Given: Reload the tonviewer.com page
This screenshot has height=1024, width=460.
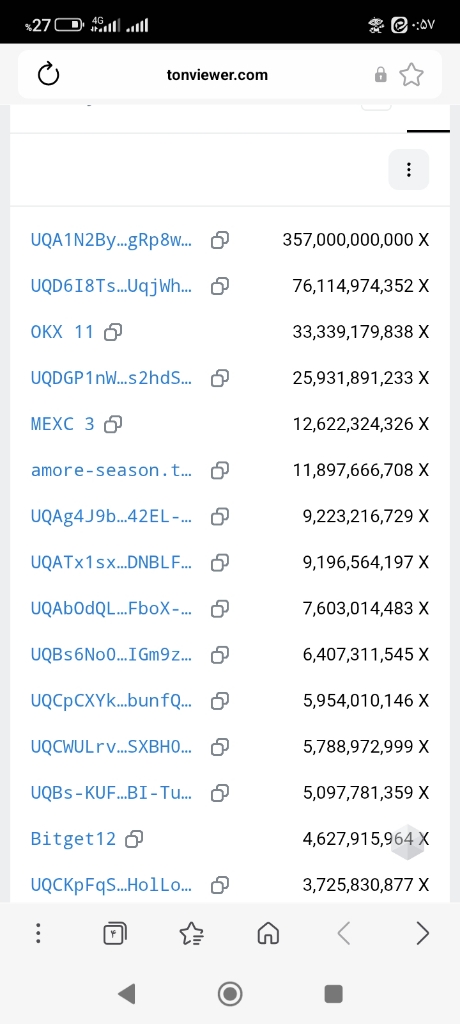Looking at the screenshot, I should (48, 74).
